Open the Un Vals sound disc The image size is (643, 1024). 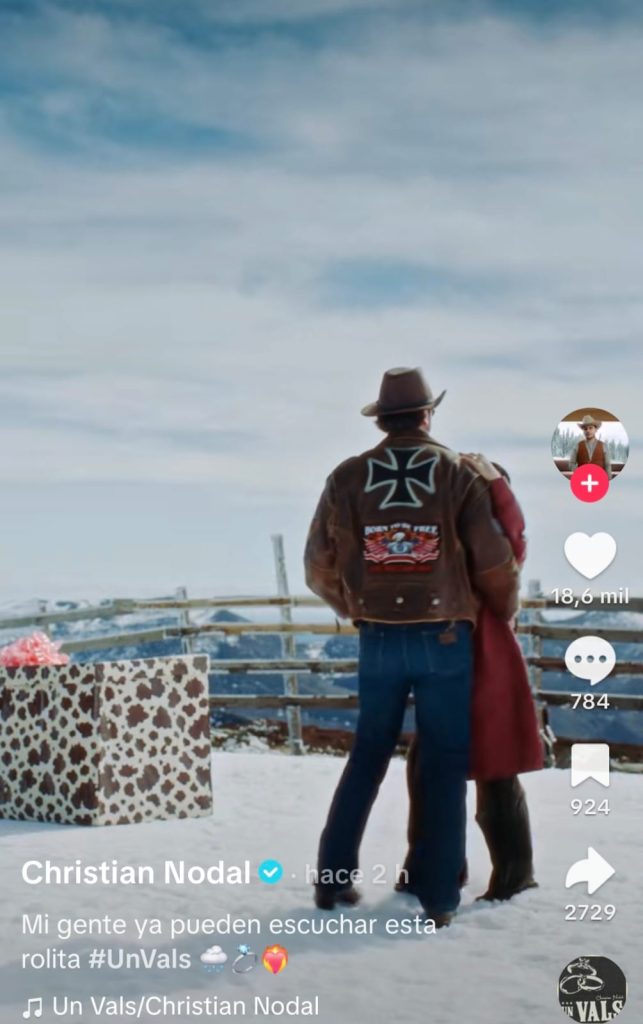[x=592, y=988]
